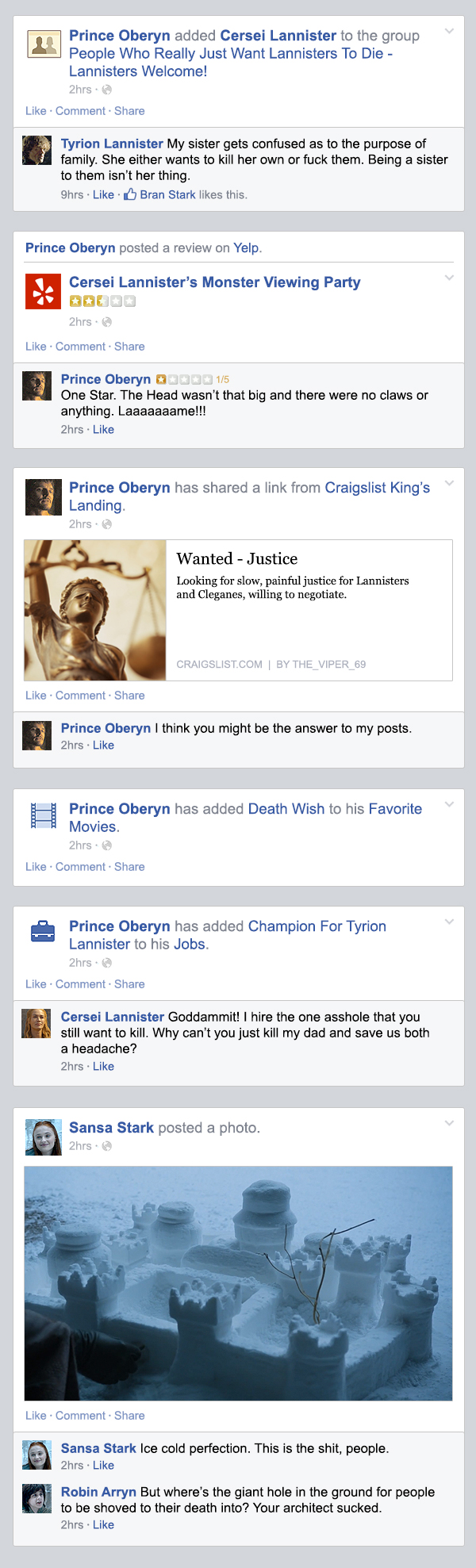
Task: Like Robin Arryn's comment on the photo
Action: tap(103, 1525)
